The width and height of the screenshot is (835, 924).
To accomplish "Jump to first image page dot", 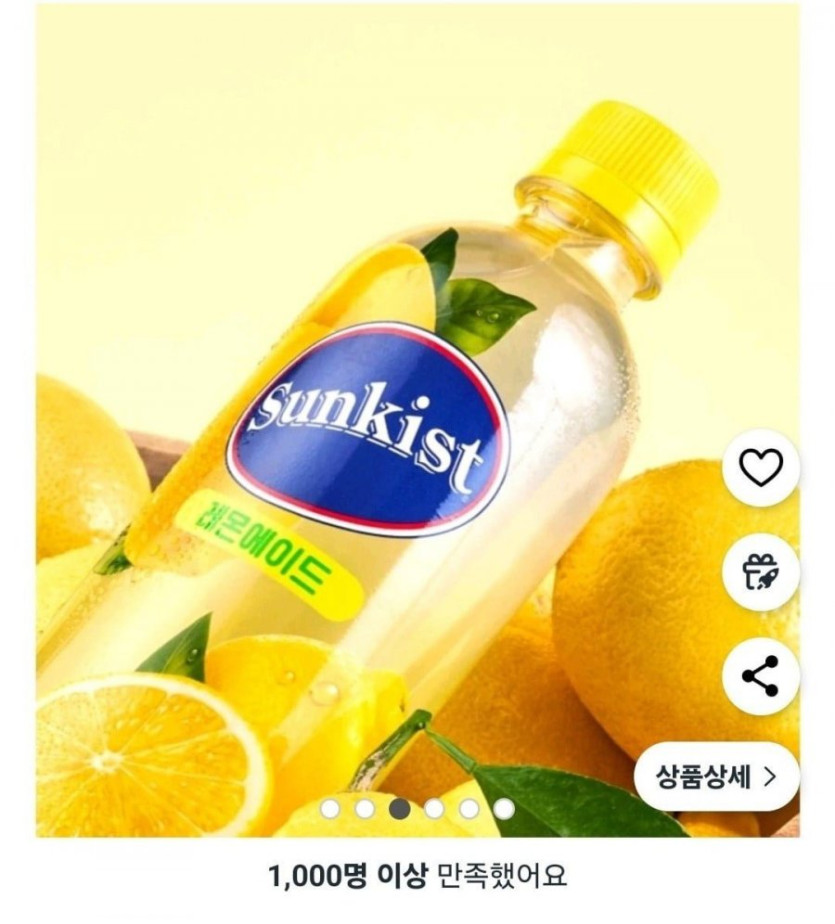I will coord(331,808).
